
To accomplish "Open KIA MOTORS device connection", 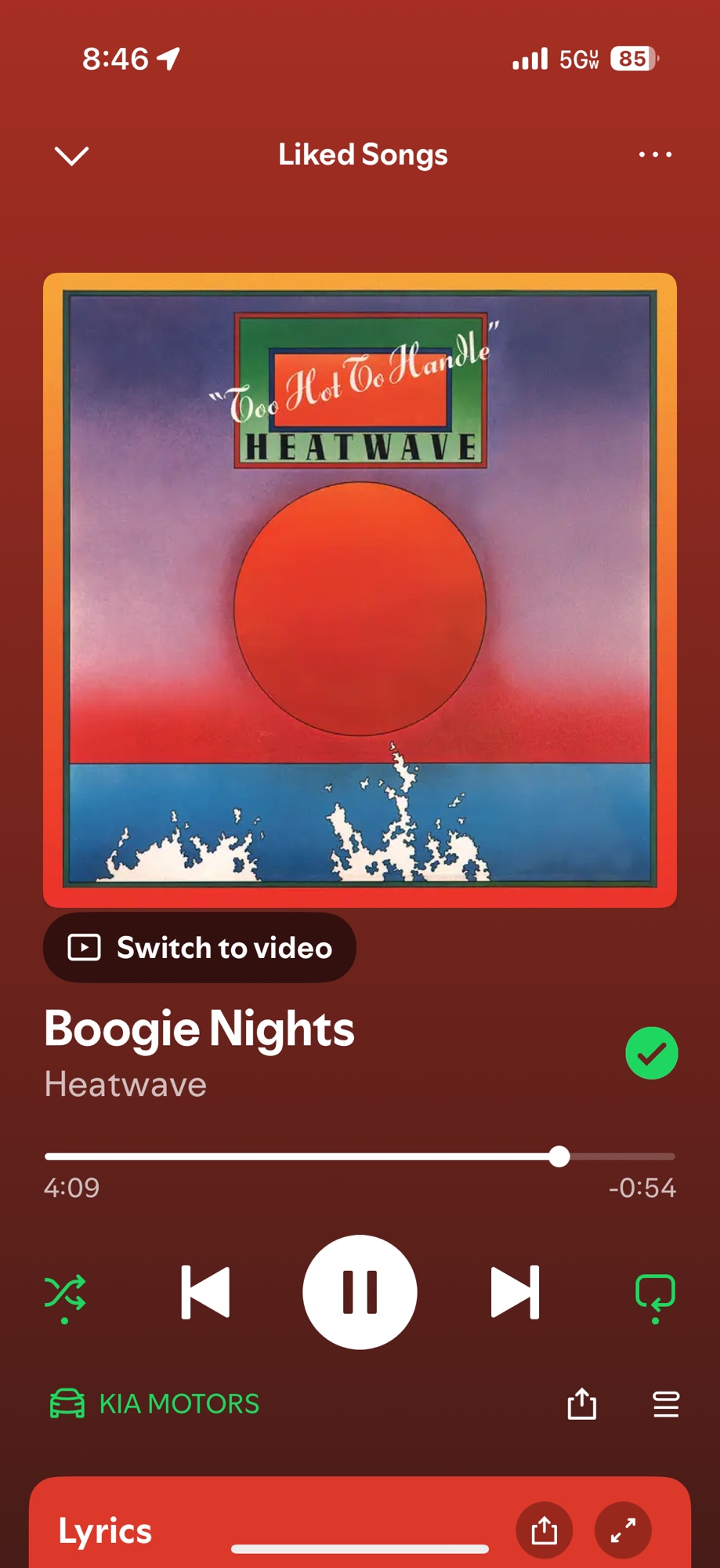I will point(155,1403).
